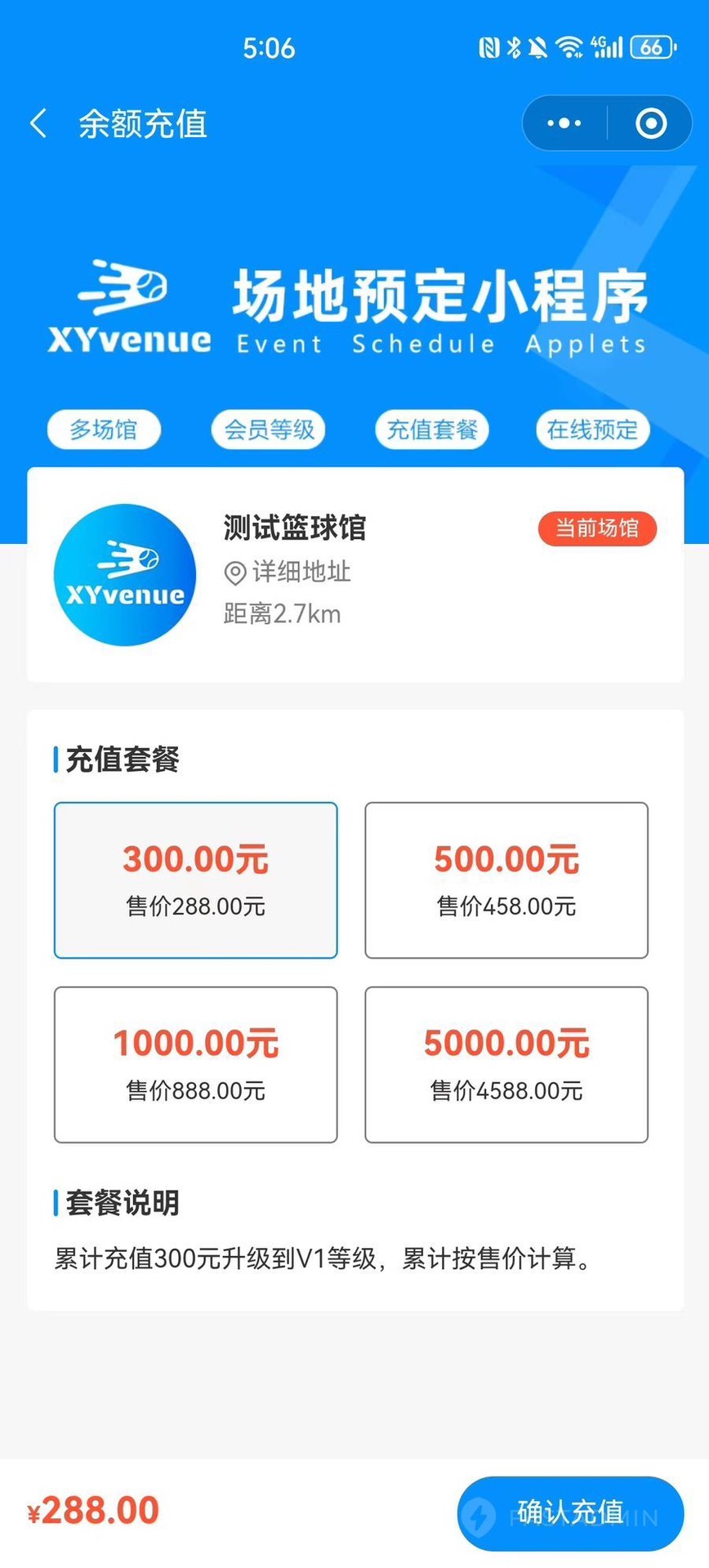Select the 5000.00元 recharge package

point(506,1064)
